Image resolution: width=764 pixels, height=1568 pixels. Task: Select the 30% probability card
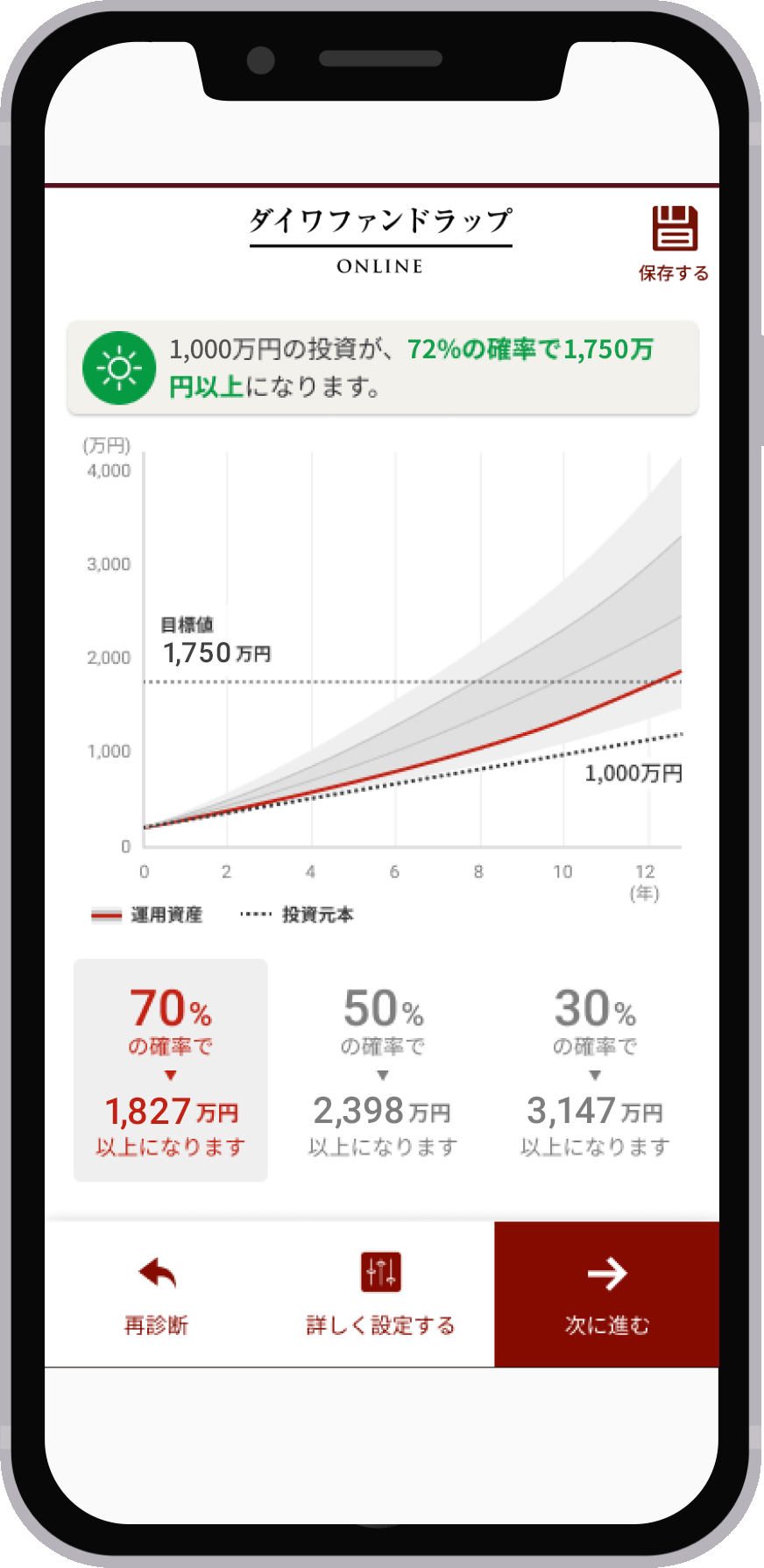click(x=595, y=1070)
